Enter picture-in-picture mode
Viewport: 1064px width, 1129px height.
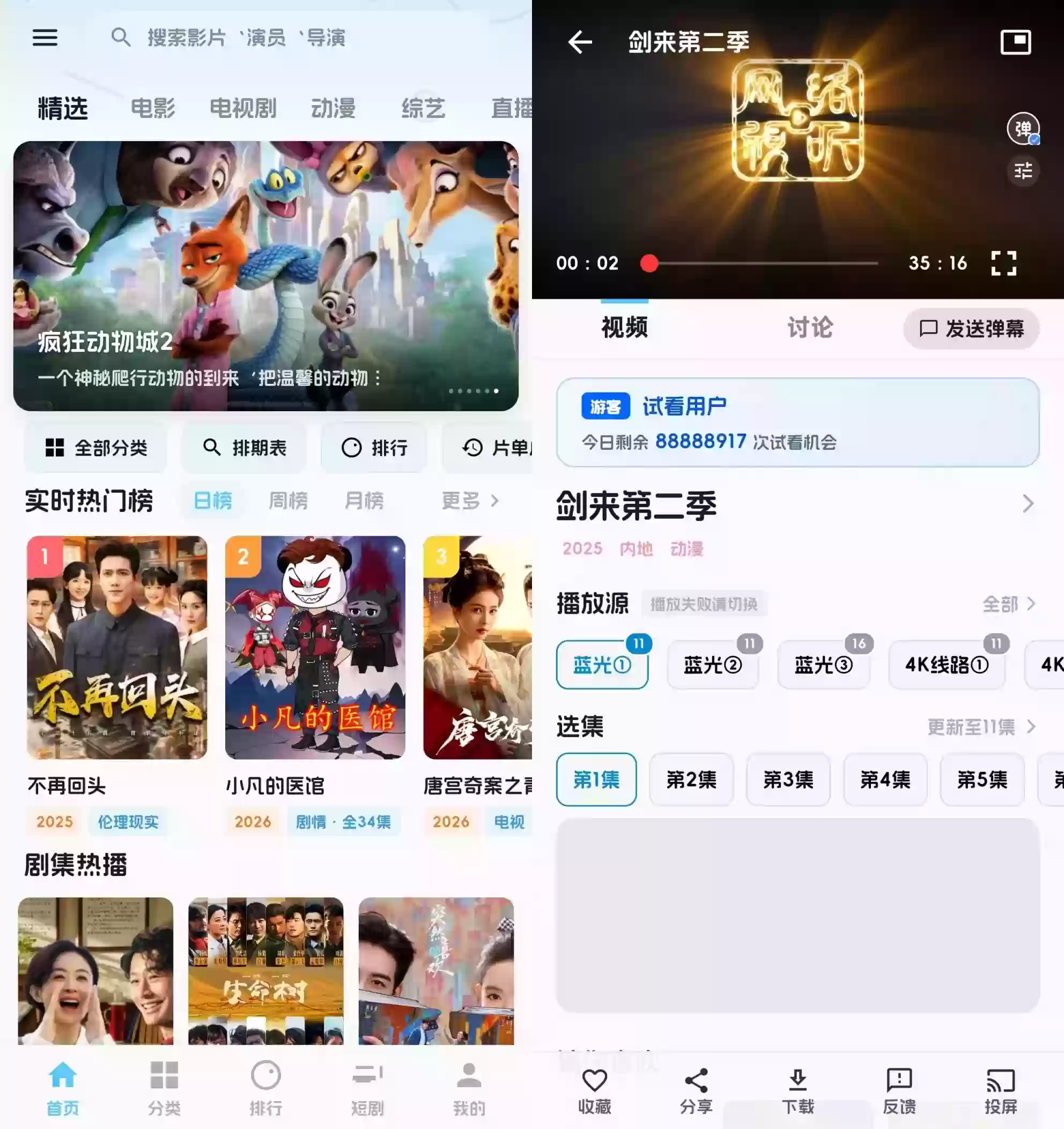1015,42
